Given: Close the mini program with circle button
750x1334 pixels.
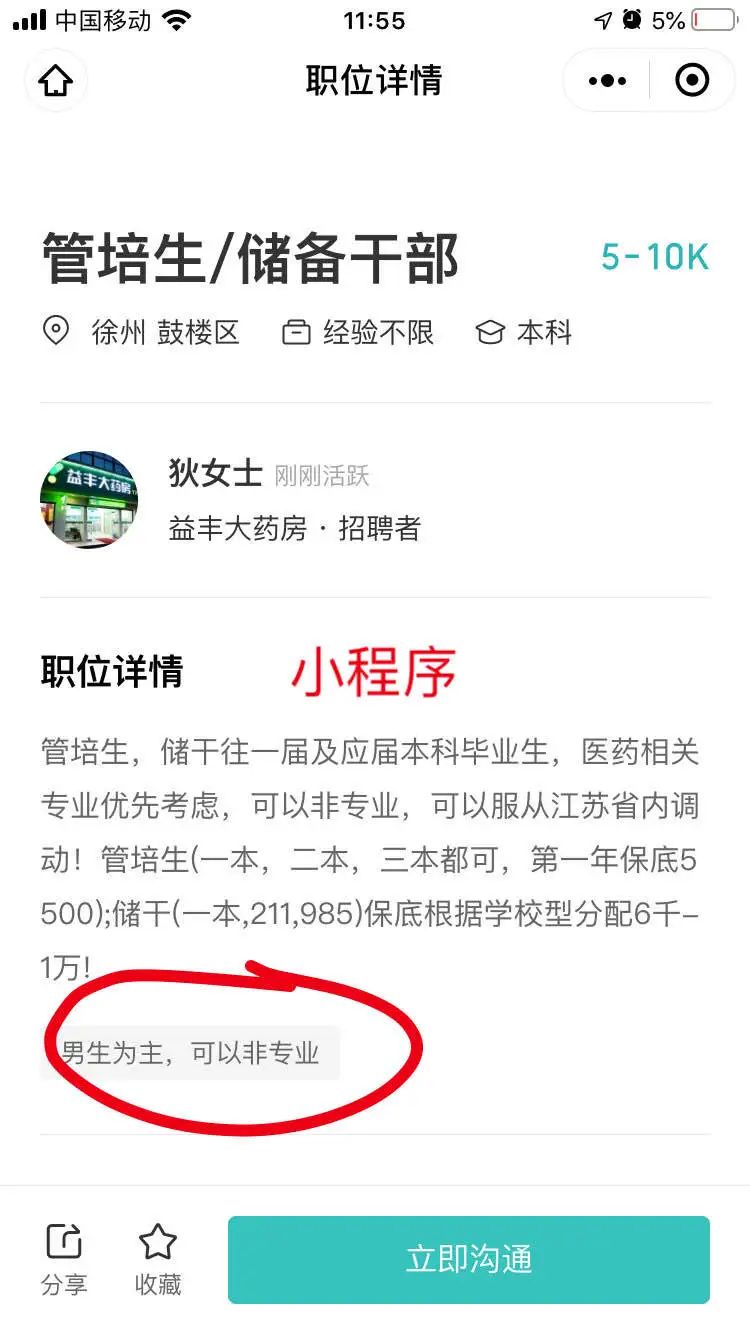Looking at the screenshot, I should [x=692, y=80].
